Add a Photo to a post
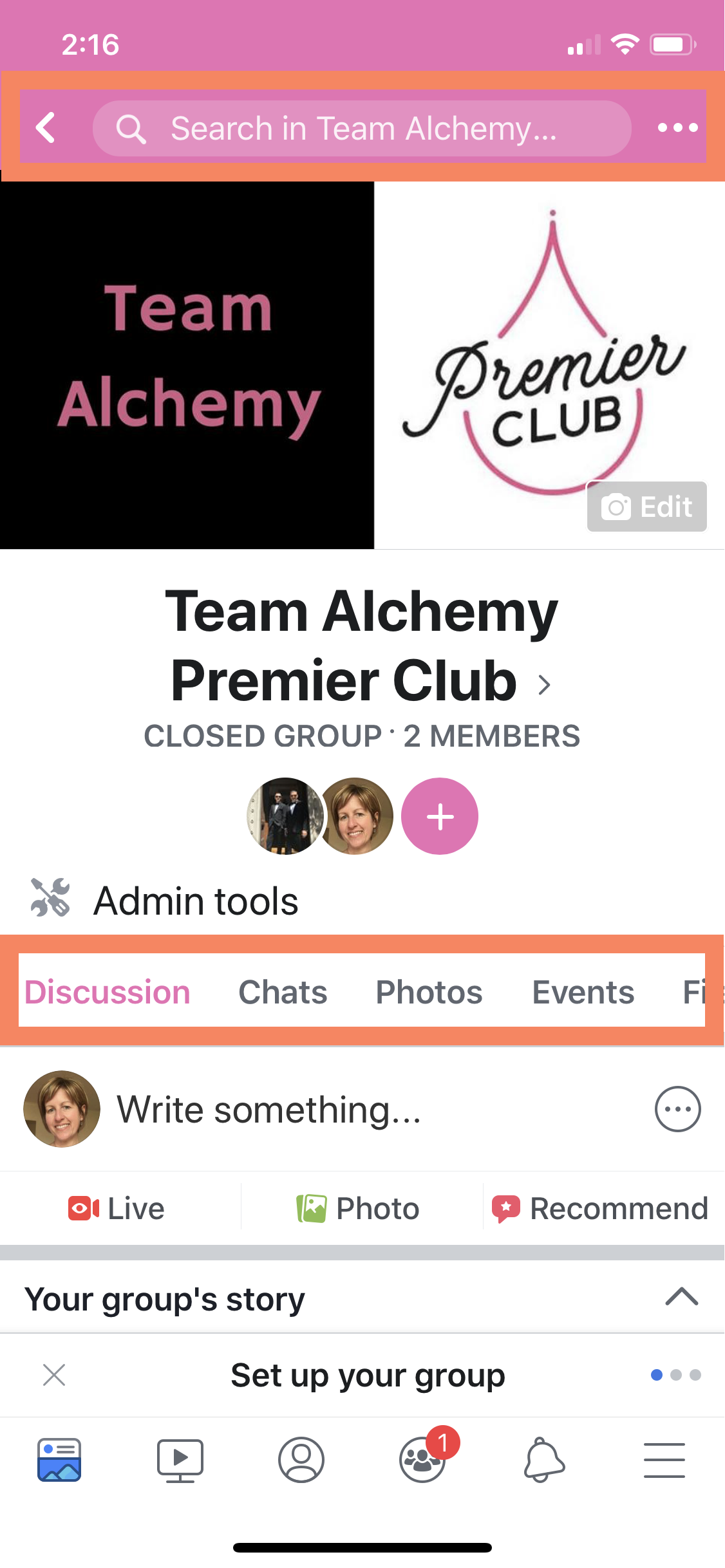Screen dimensions: 725x1568 [x=359, y=1208]
